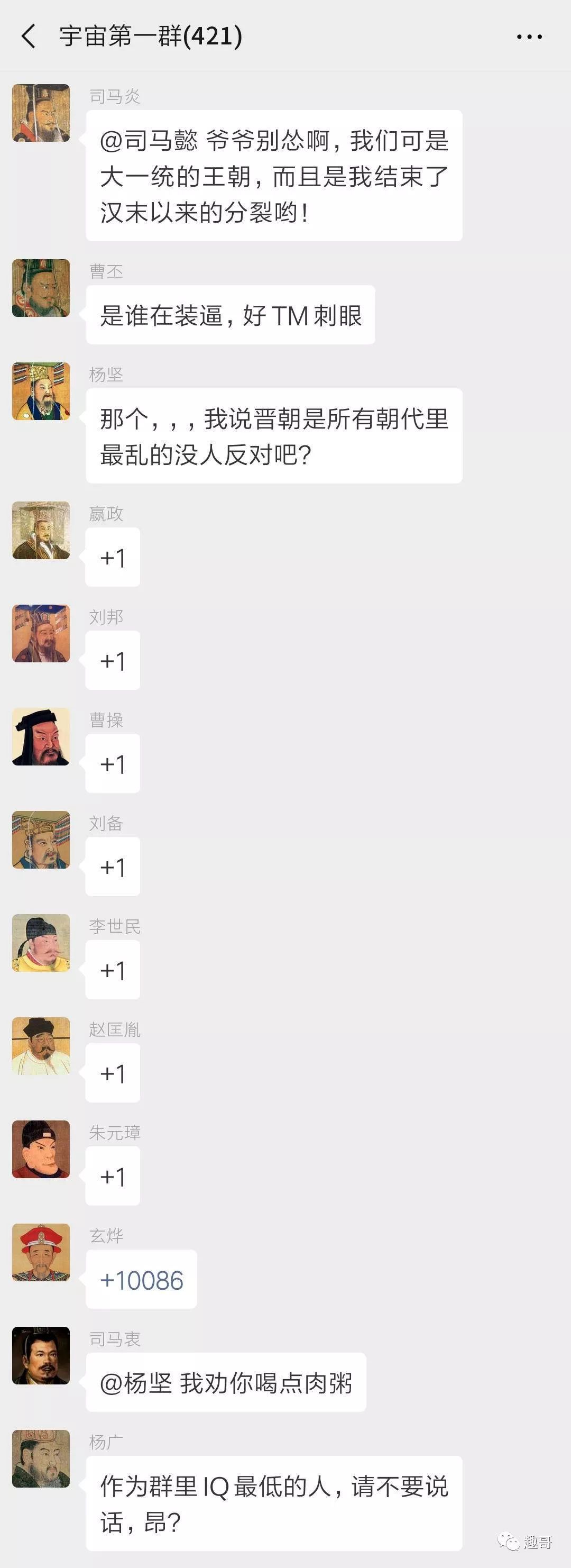View 刘邦's profile from avatar
The image size is (571, 1568).
(41, 633)
